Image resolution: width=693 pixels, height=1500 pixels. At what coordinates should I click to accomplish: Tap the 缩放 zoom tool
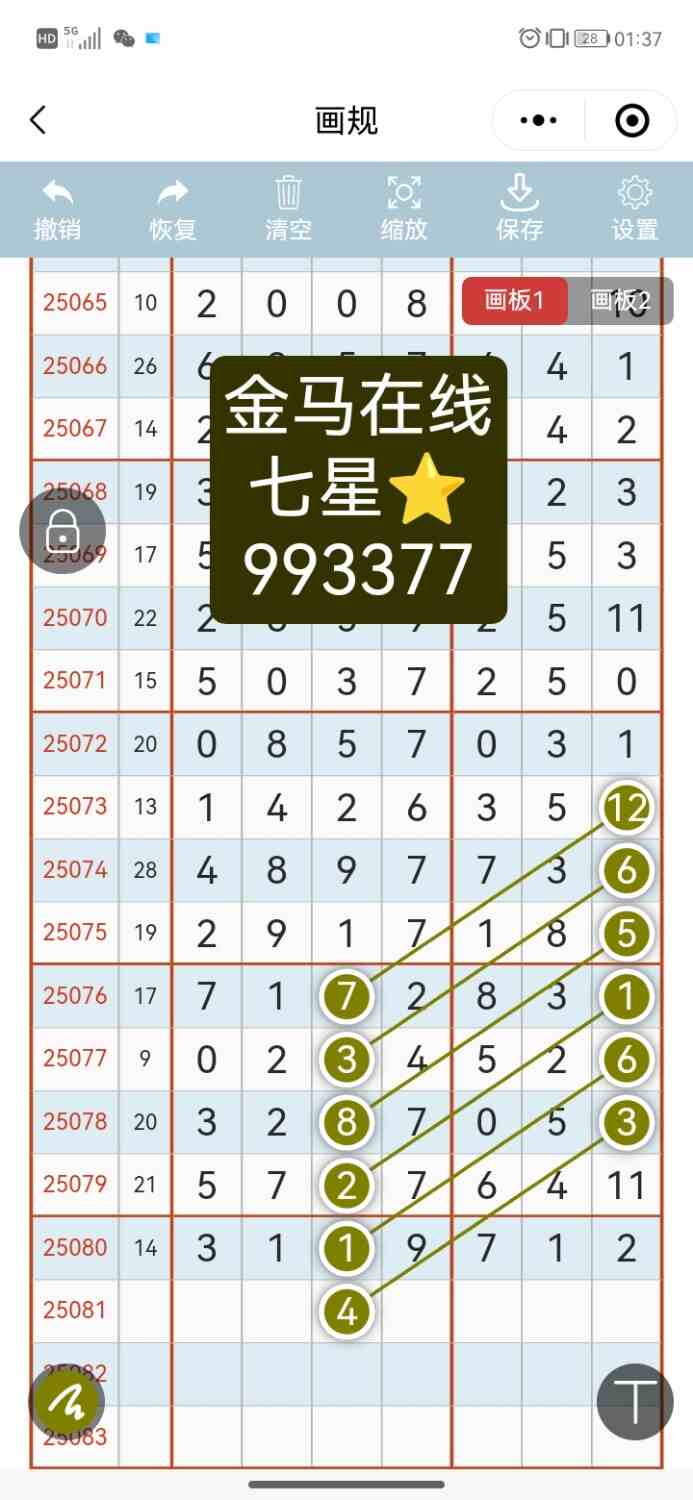point(404,208)
